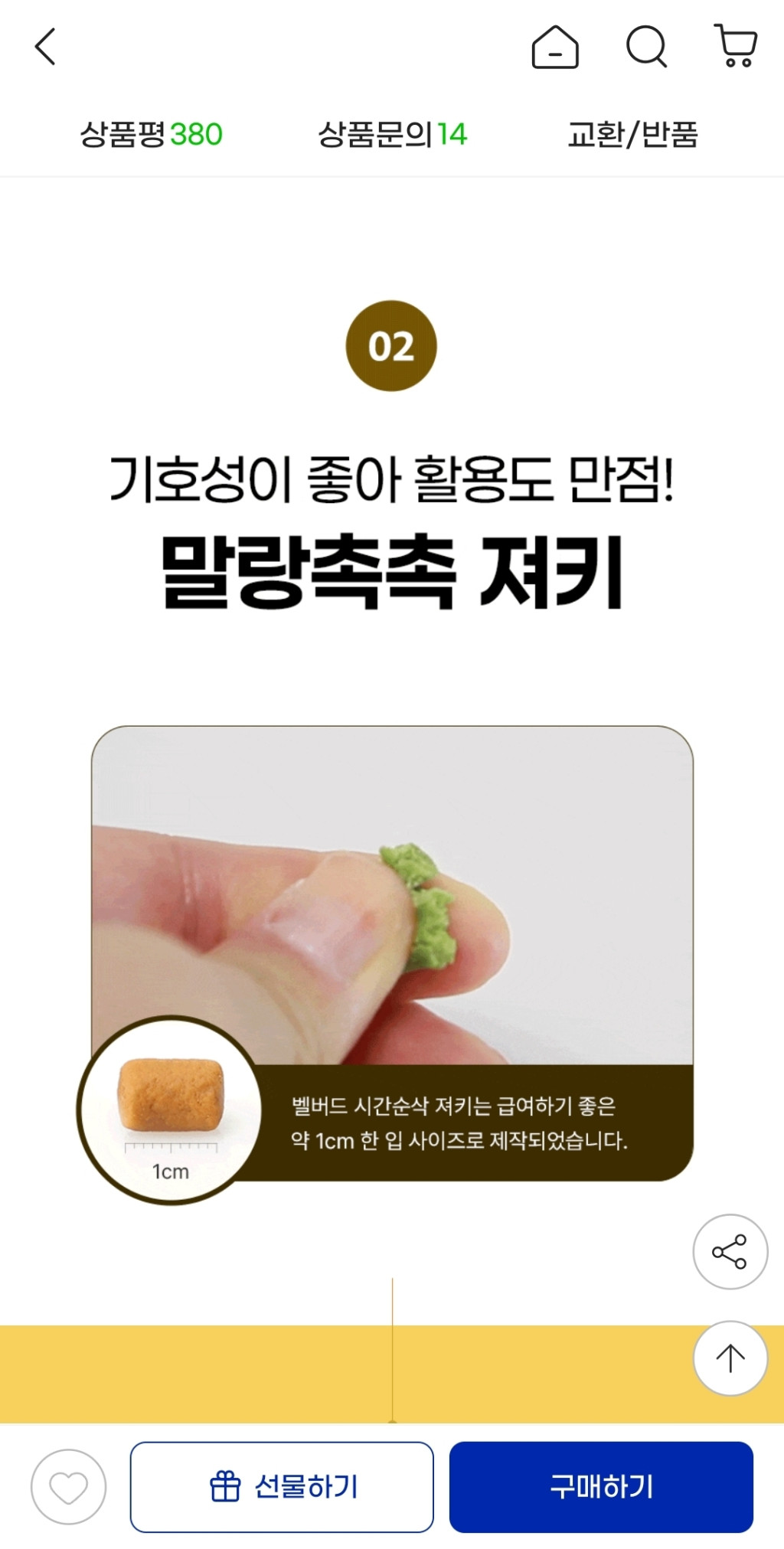Share this product
784x1549 pixels.
730,1252
